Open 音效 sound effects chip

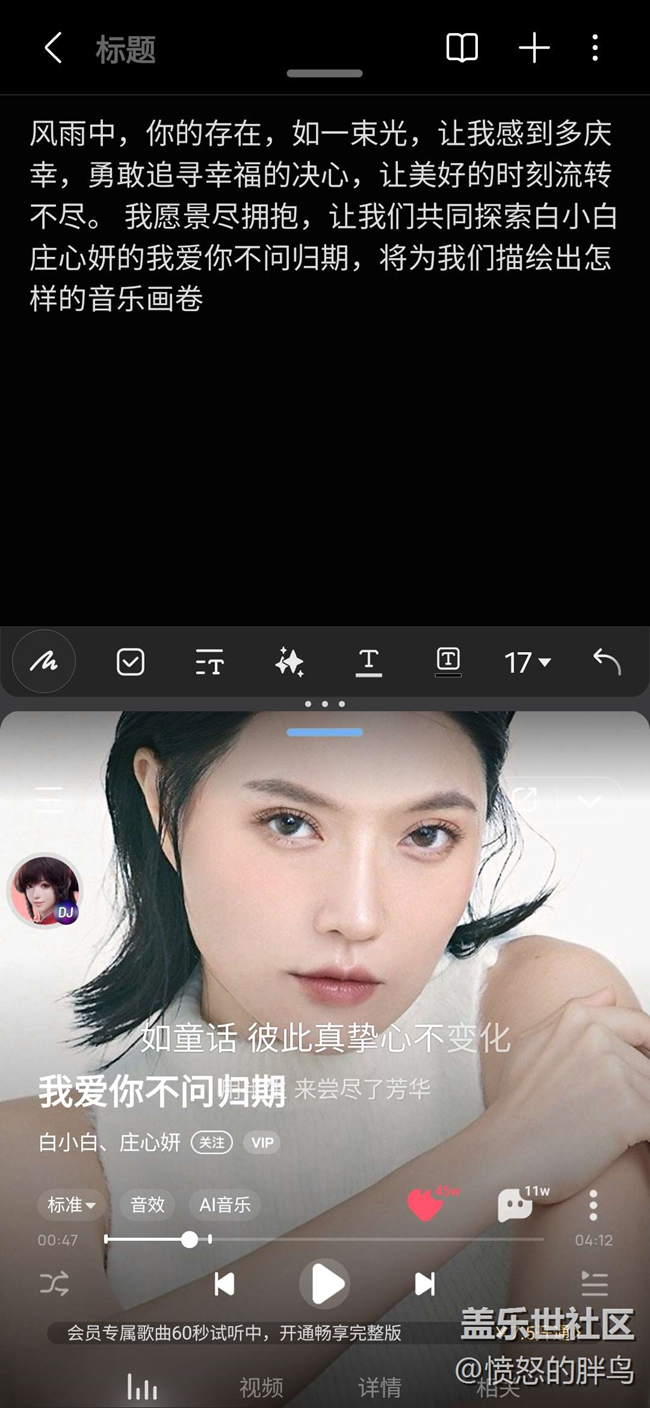coord(147,1205)
